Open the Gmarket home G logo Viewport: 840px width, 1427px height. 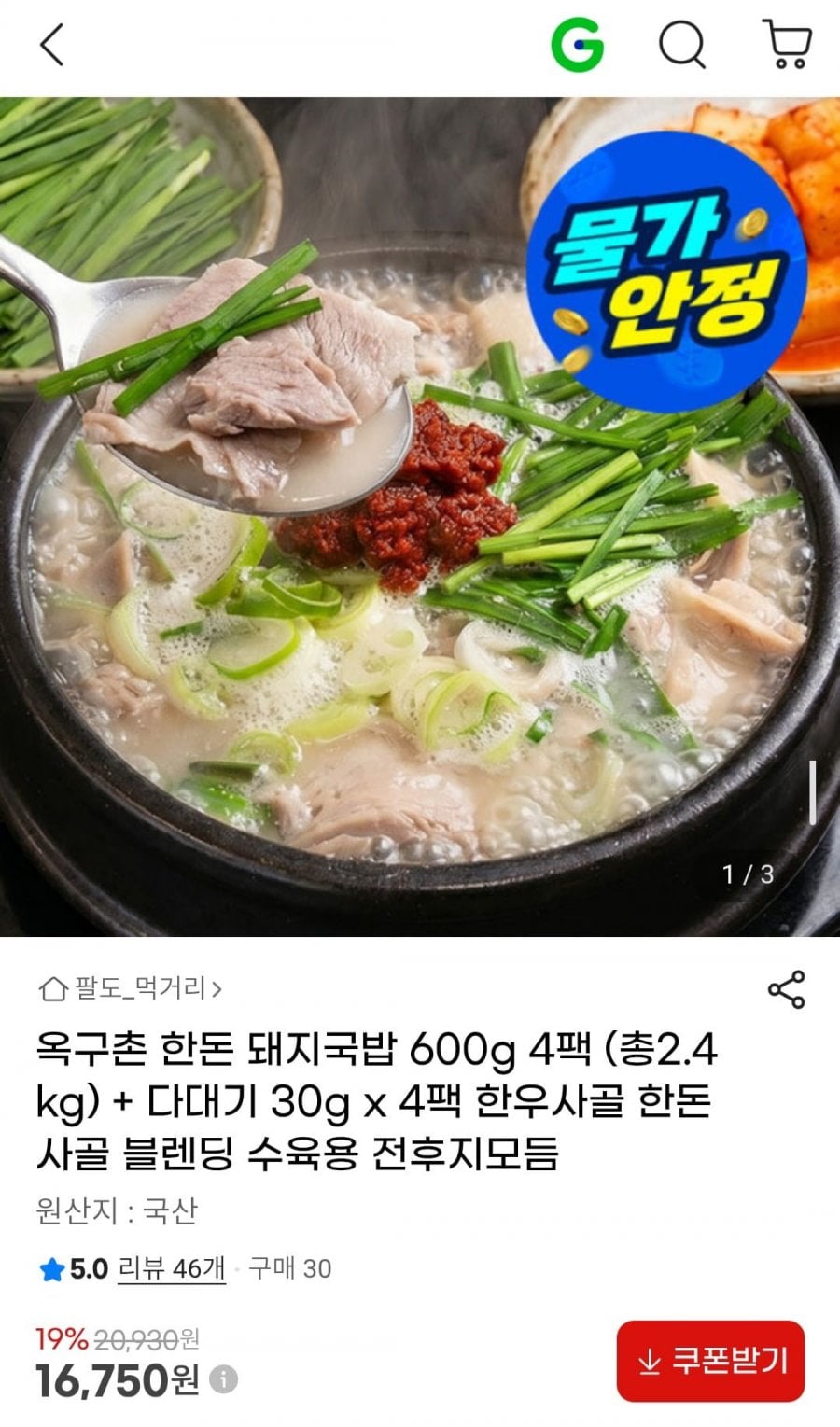(577, 45)
